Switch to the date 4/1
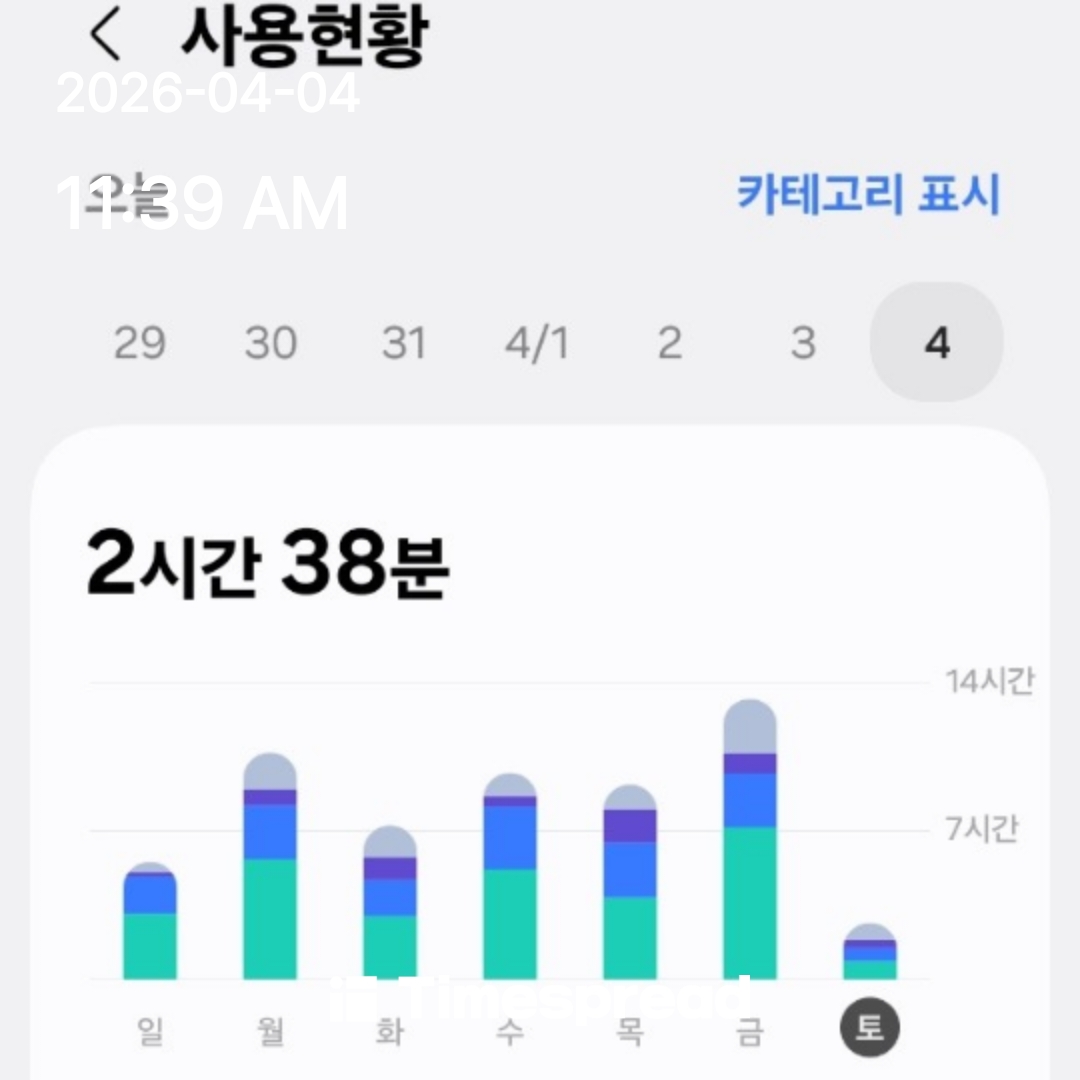This screenshot has height=1080, width=1080. (x=536, y=344)
